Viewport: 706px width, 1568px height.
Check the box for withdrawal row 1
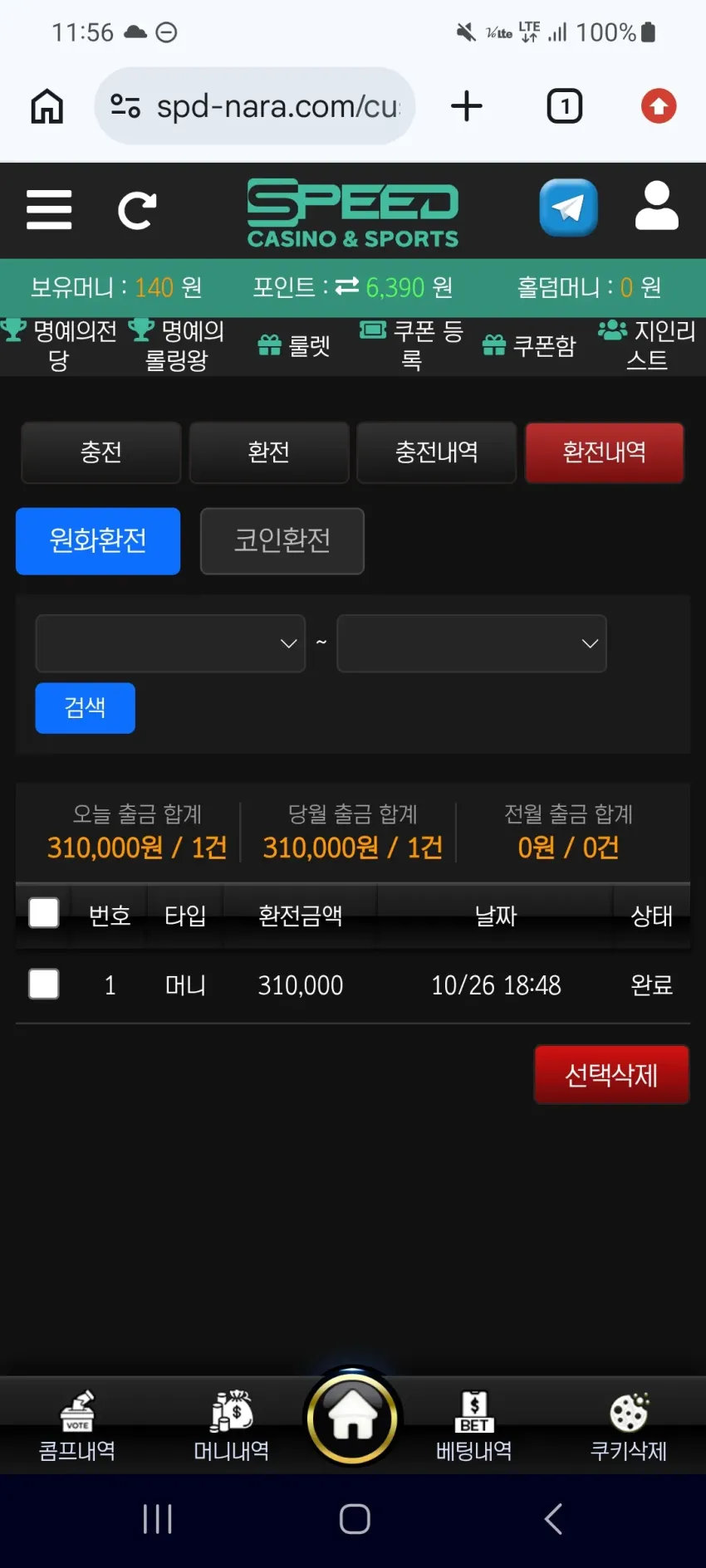[44, 984]
